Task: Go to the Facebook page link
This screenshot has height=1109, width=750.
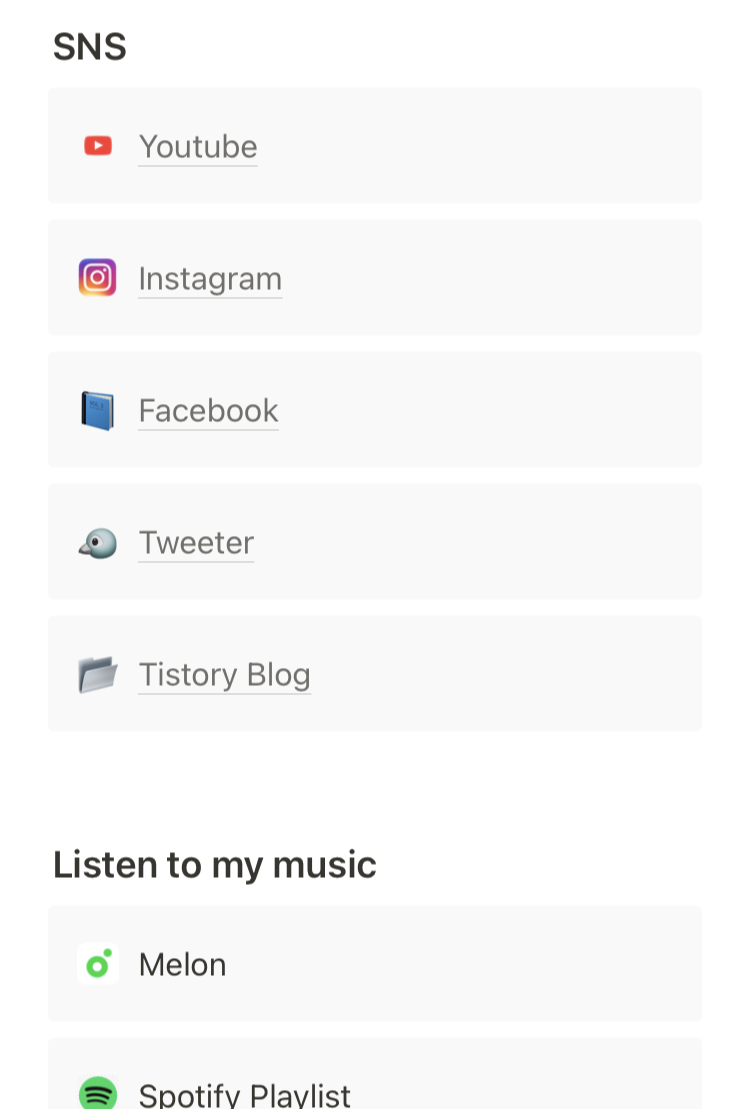Action: 208,411
